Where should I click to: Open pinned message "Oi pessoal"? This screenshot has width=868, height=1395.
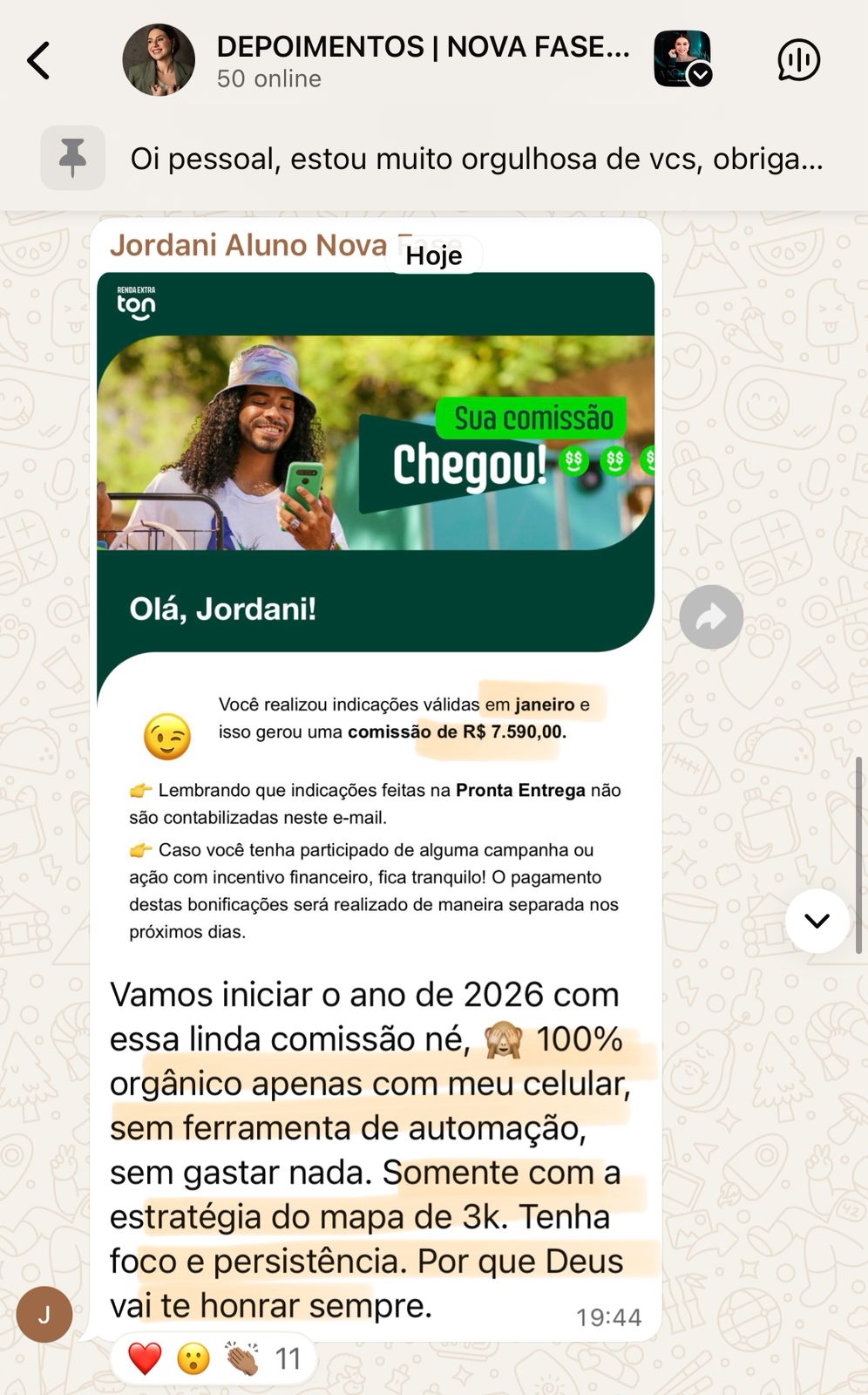(475, 159)
